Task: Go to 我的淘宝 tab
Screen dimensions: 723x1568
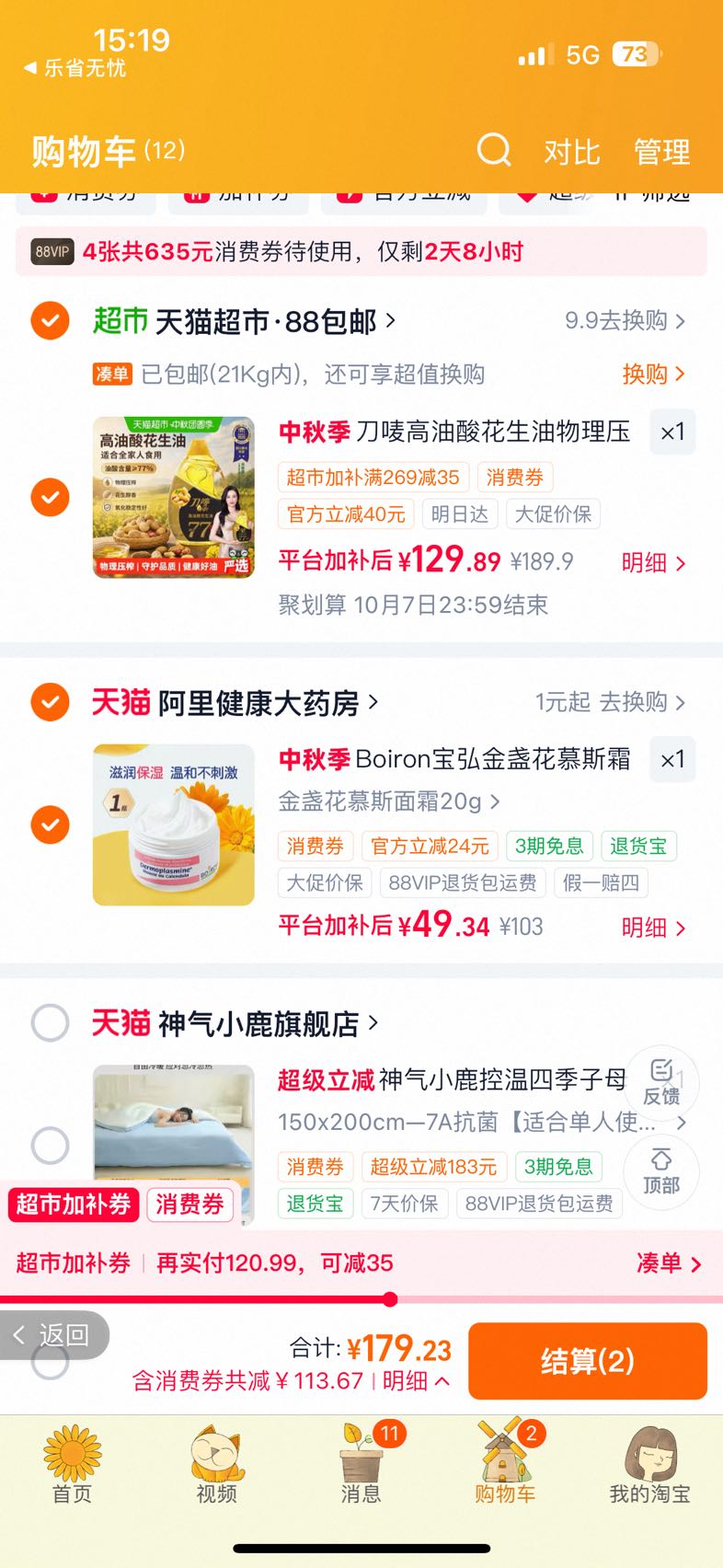Action: [x=649, y=1464]
